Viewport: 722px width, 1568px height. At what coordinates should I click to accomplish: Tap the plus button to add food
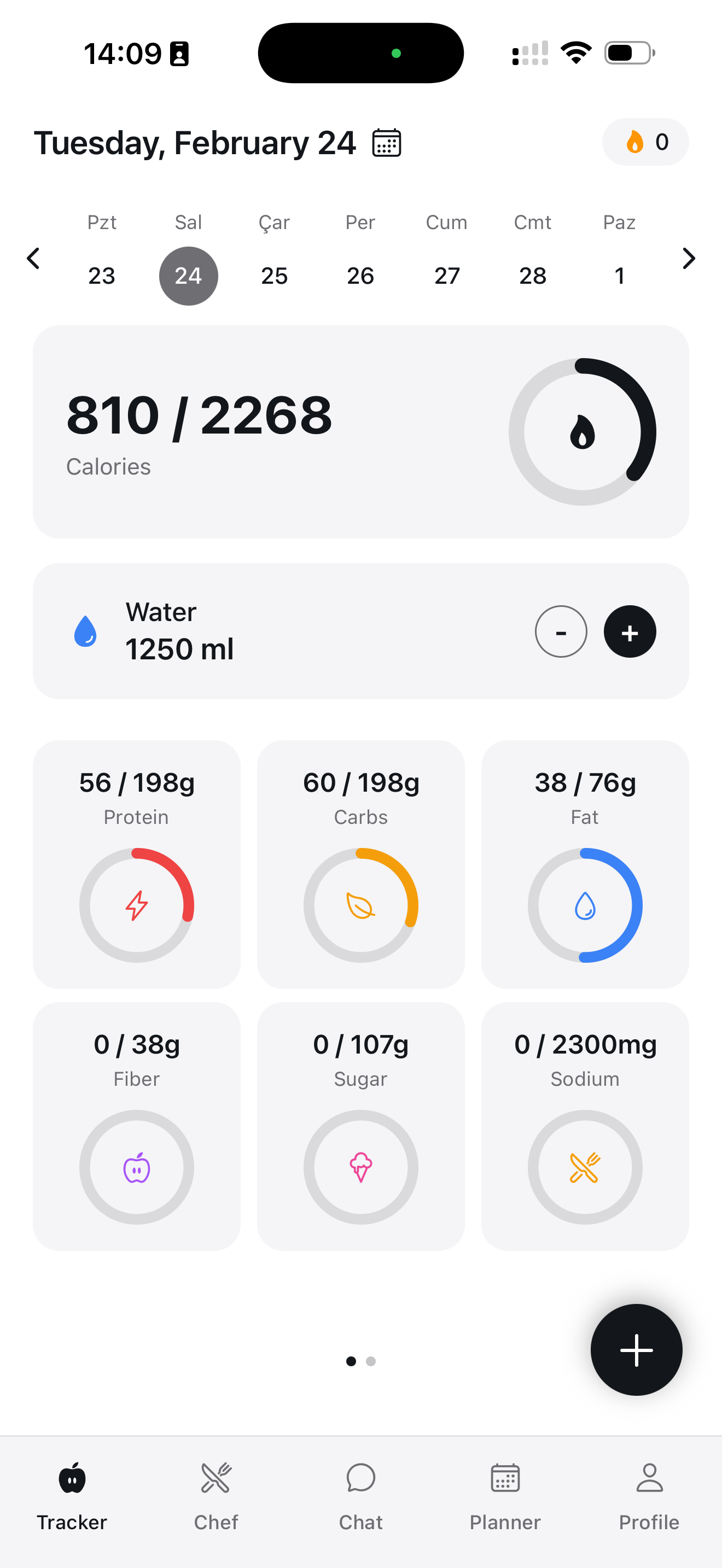pyautogui.click(x=636, y=1349)
